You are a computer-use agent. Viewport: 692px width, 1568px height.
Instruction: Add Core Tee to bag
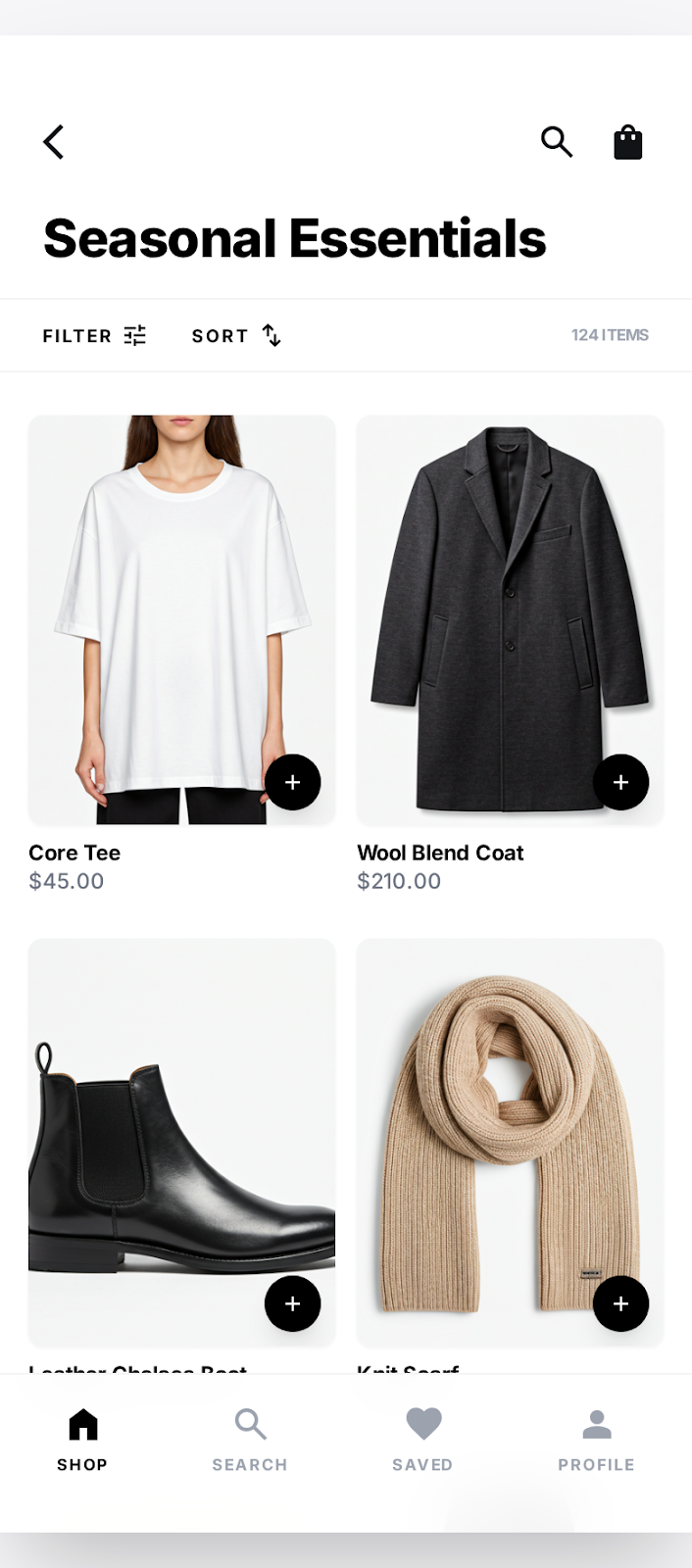pos(292,782)
